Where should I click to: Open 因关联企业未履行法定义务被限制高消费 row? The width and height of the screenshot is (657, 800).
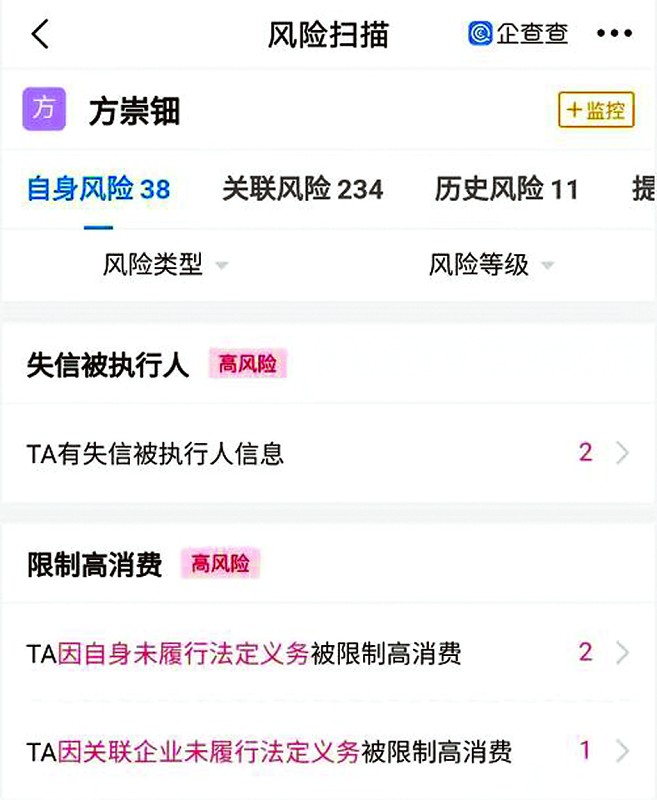(x=328, y=751)
